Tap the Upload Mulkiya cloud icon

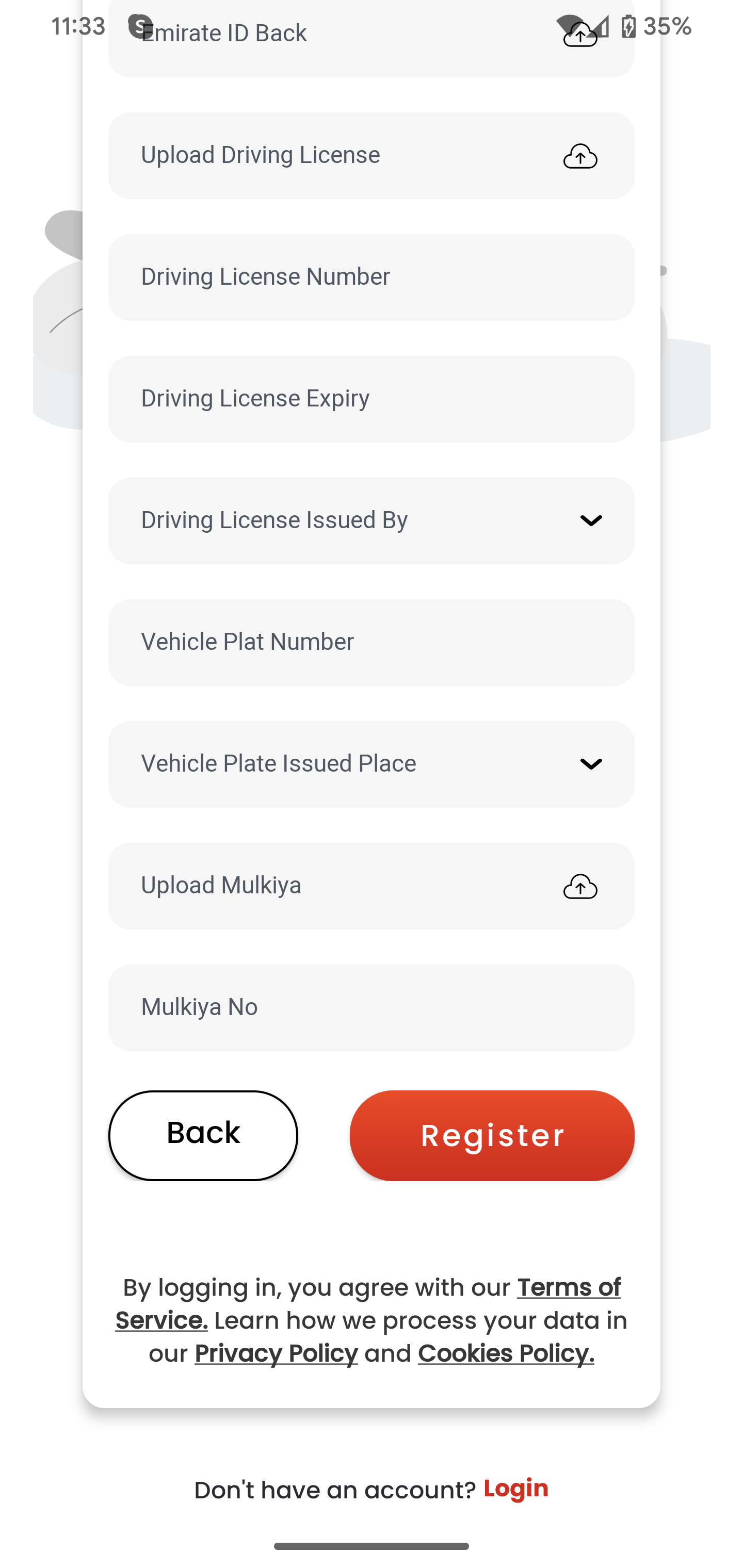pos(580,886)
